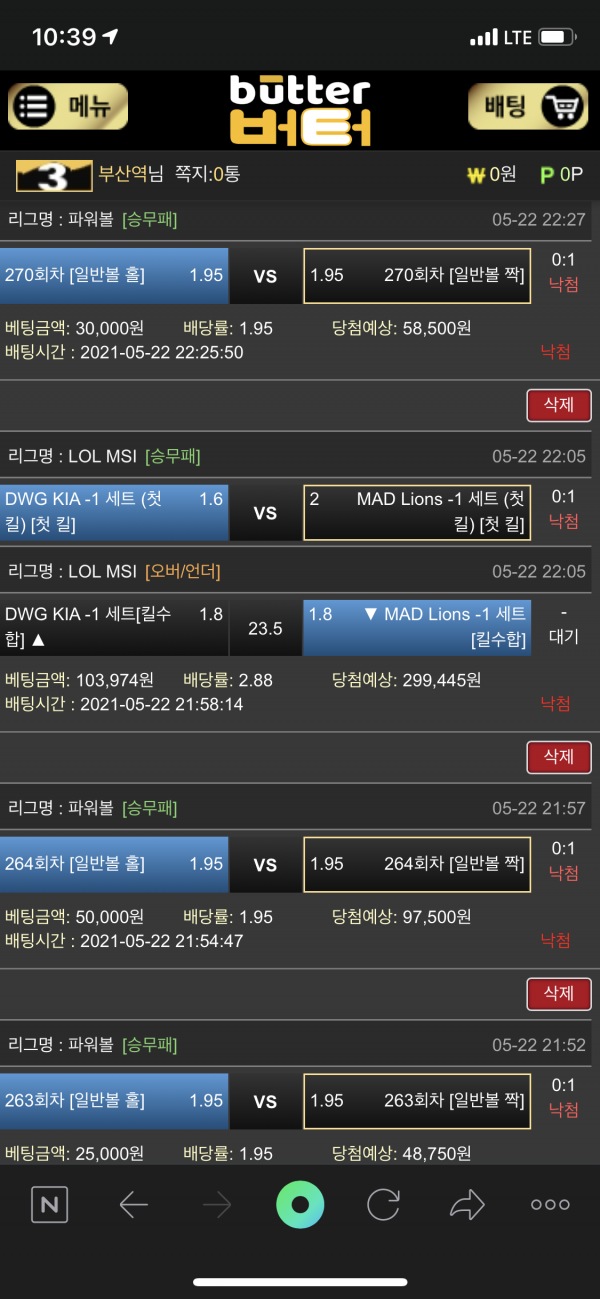Reload the current page

384,1205
